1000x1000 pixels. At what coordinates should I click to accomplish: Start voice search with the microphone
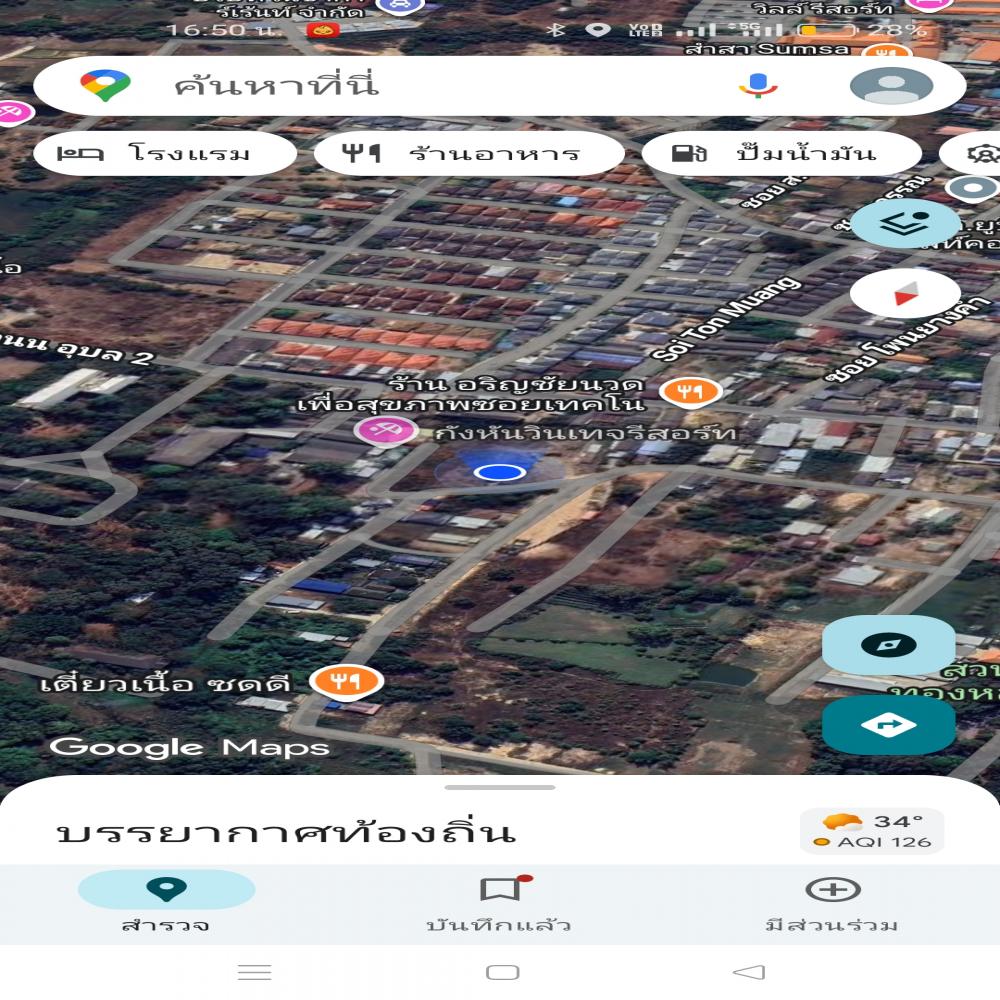click(x=757, y=86)
